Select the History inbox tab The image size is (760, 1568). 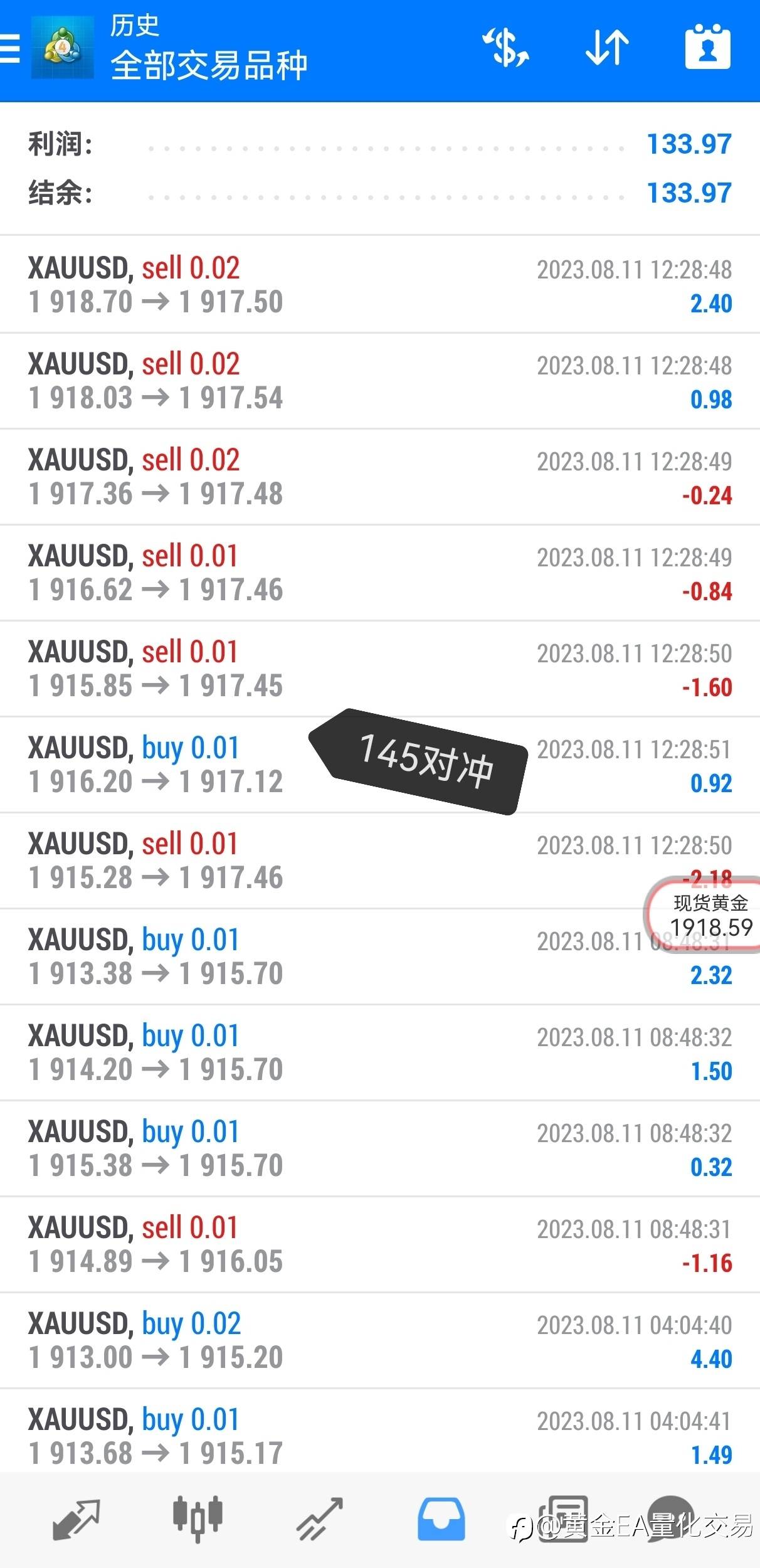(441, 1520)
